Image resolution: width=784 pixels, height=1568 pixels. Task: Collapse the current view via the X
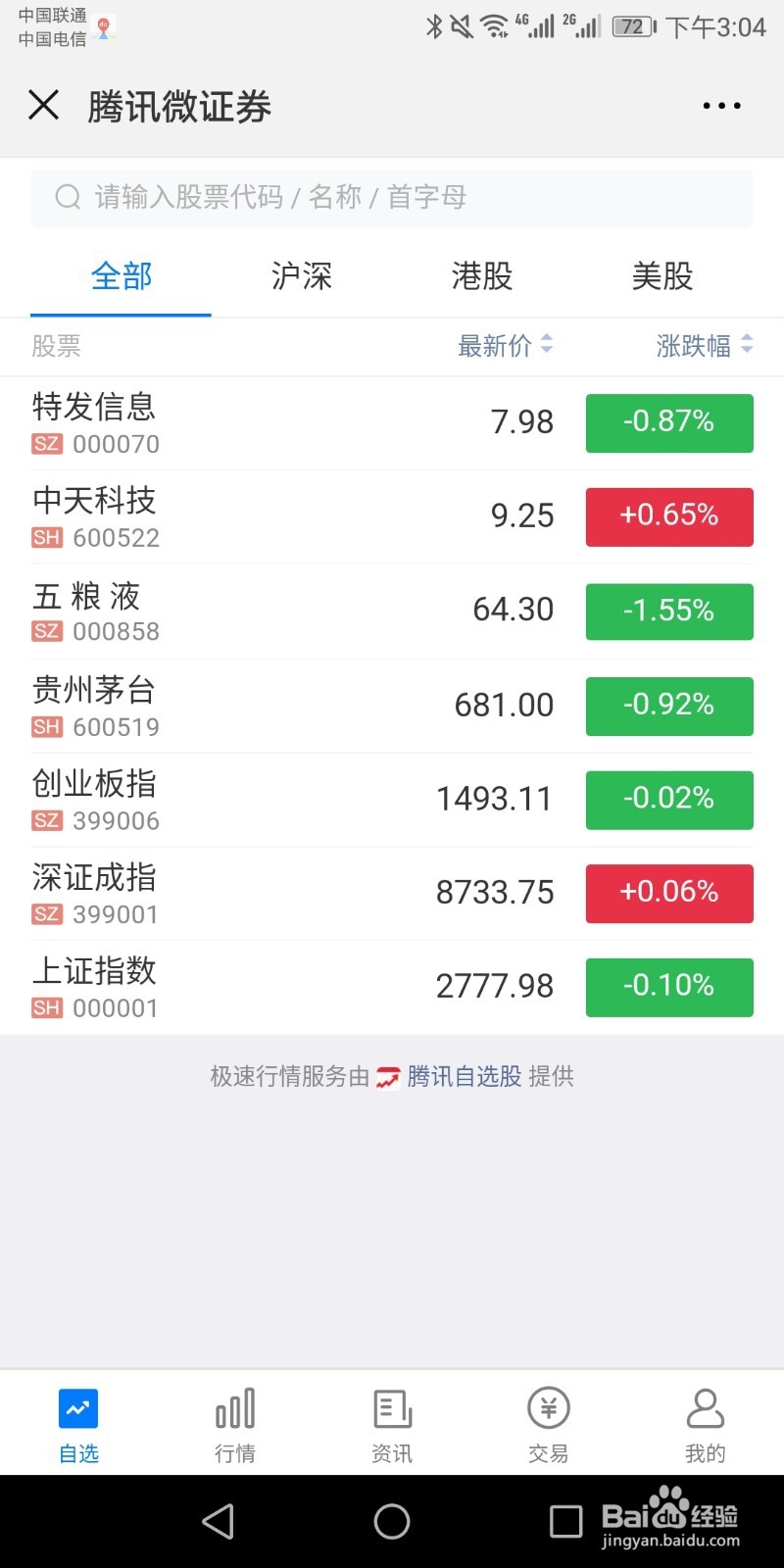tap(43, 105)
